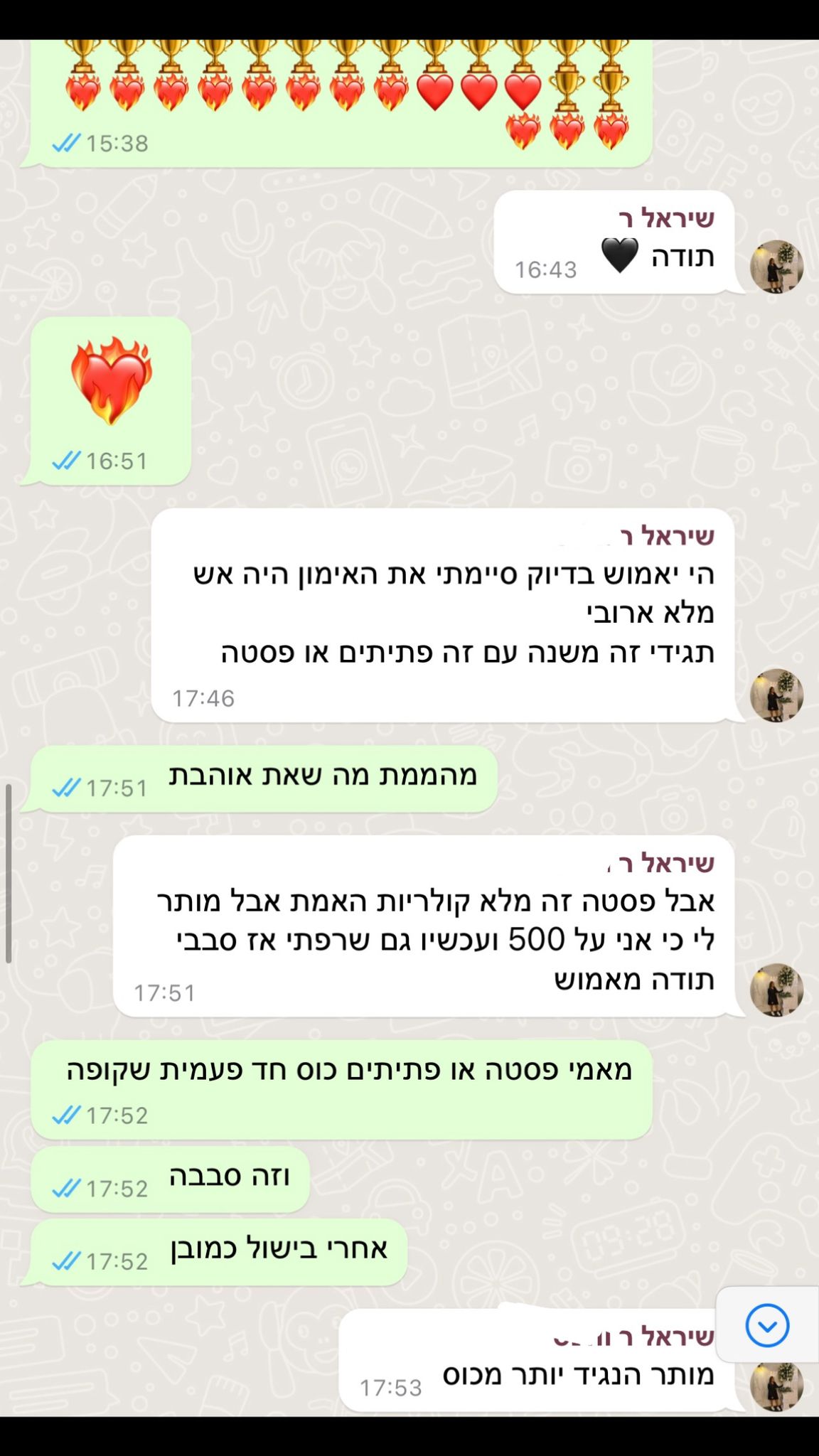Open the profile photo beside the 17:46 message
The width and height of the screenshot is (819, 1456).
[x=776, y=695]
